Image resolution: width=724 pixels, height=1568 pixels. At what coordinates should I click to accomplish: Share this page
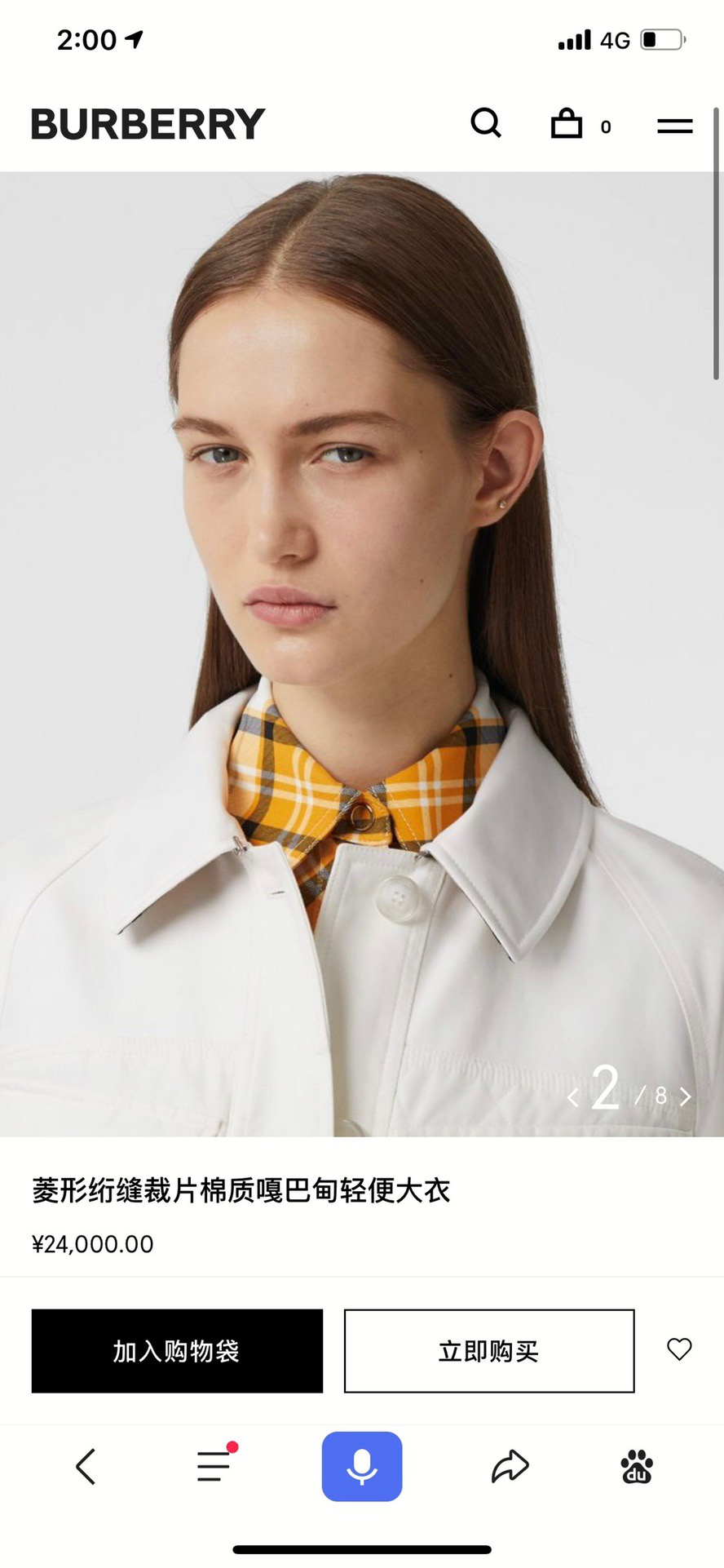[510, 1466]
